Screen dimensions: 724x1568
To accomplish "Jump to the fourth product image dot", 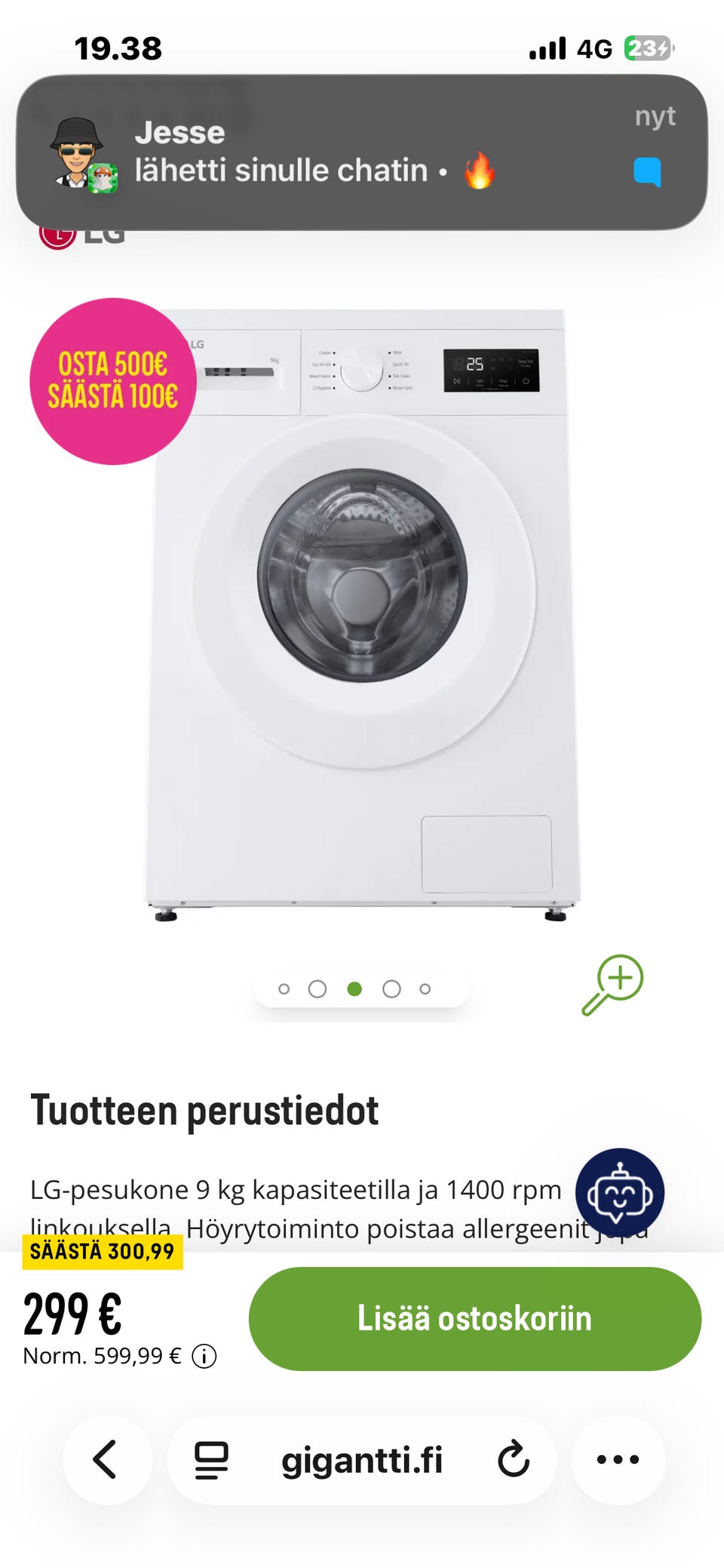I will tap(391, 989).
